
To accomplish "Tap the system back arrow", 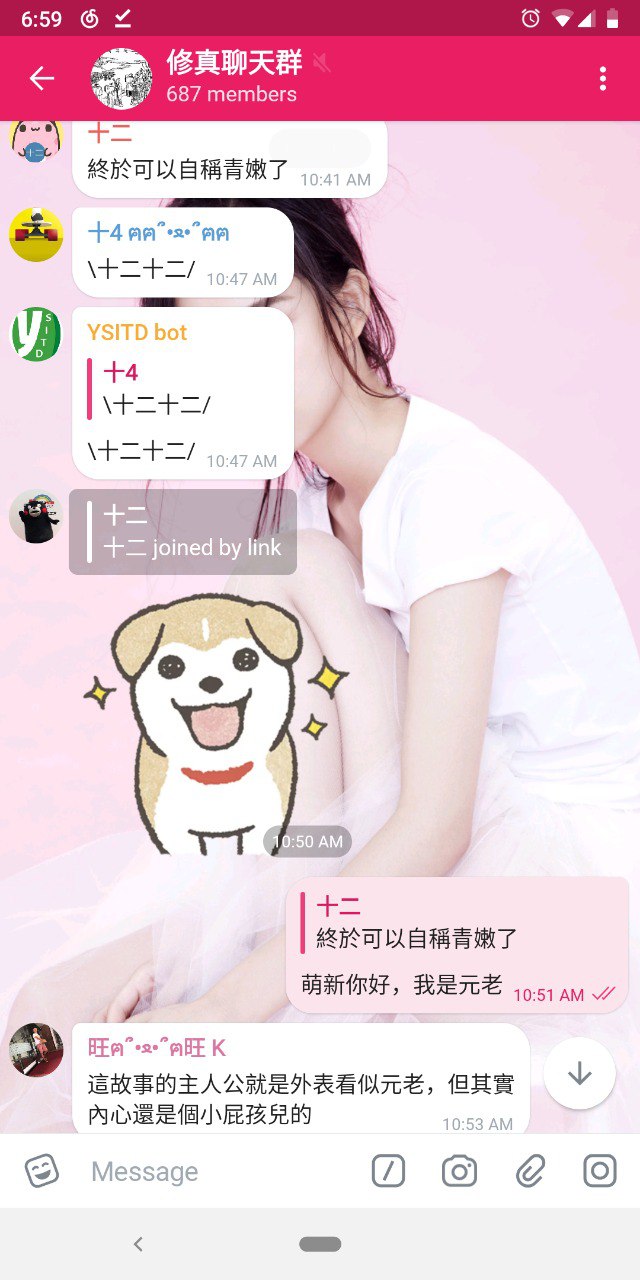I will 138,1244.
